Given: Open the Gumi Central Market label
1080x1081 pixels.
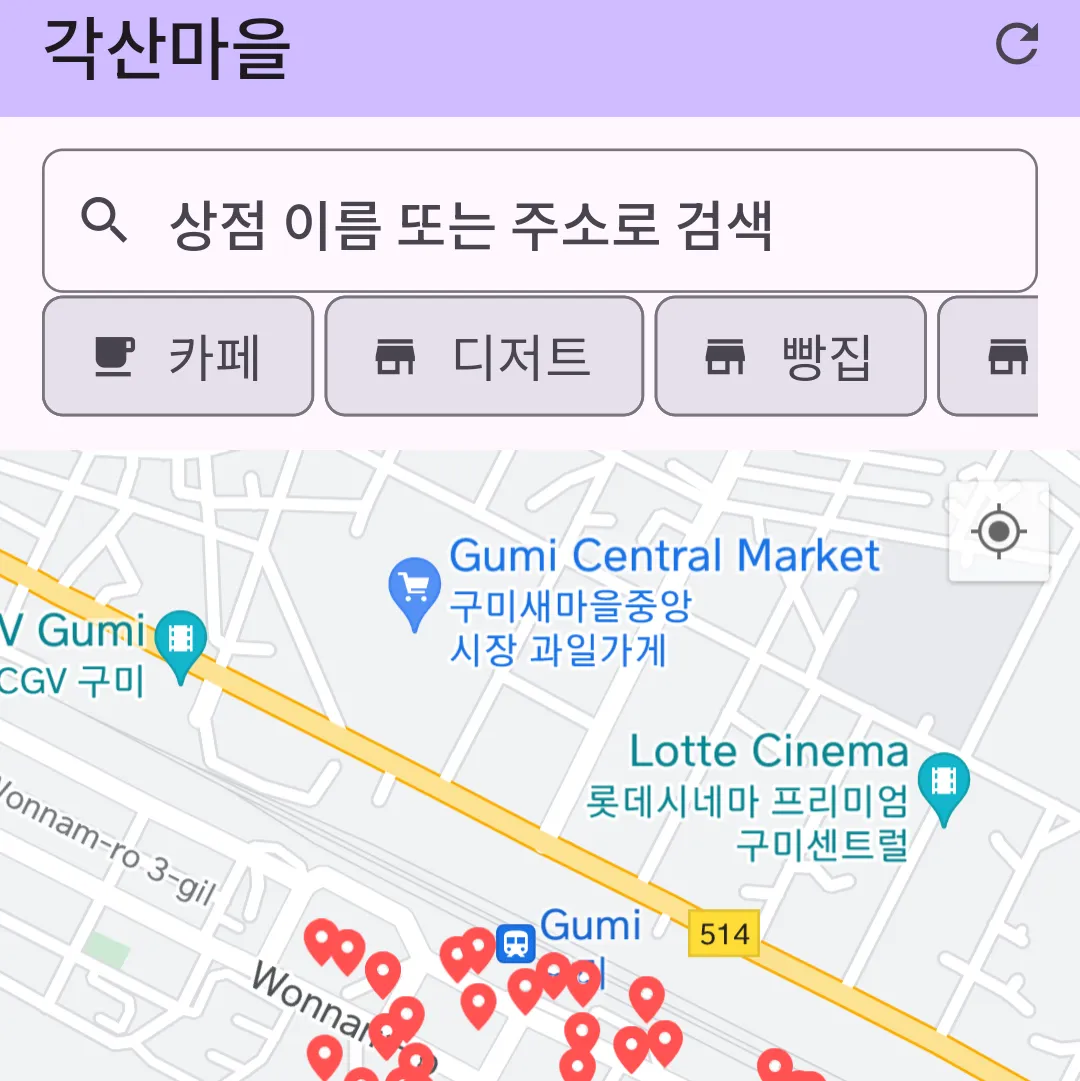Looking at the screenshot, I should point(663,556).
